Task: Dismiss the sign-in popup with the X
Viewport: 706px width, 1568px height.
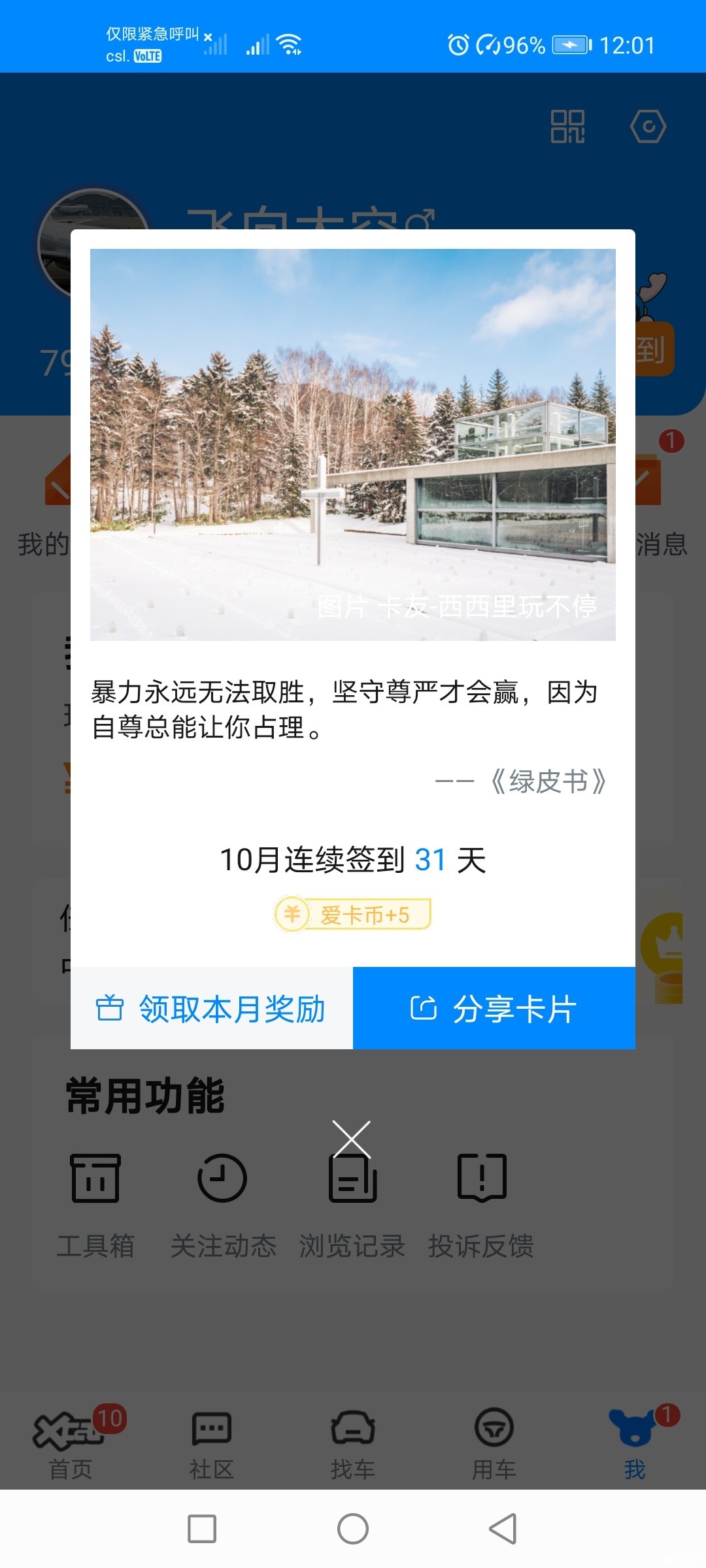Action: [x=352, y=1139]
